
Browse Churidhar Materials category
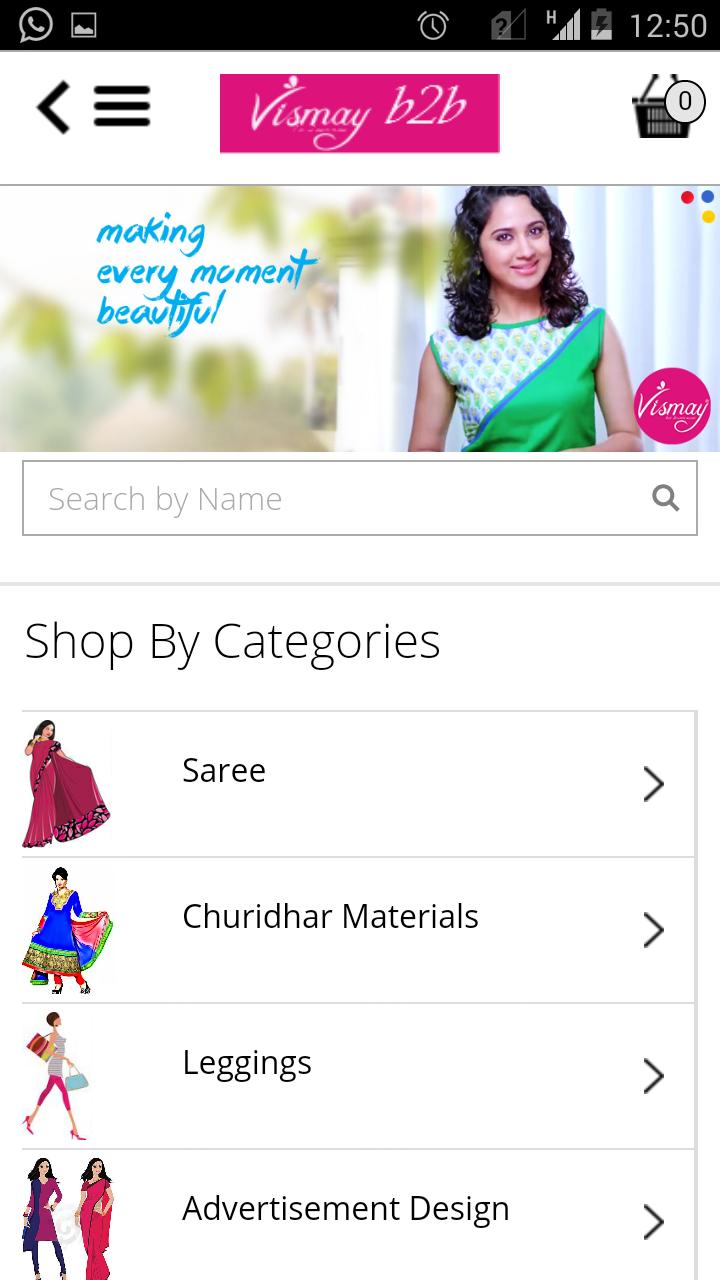pos(358,930)
